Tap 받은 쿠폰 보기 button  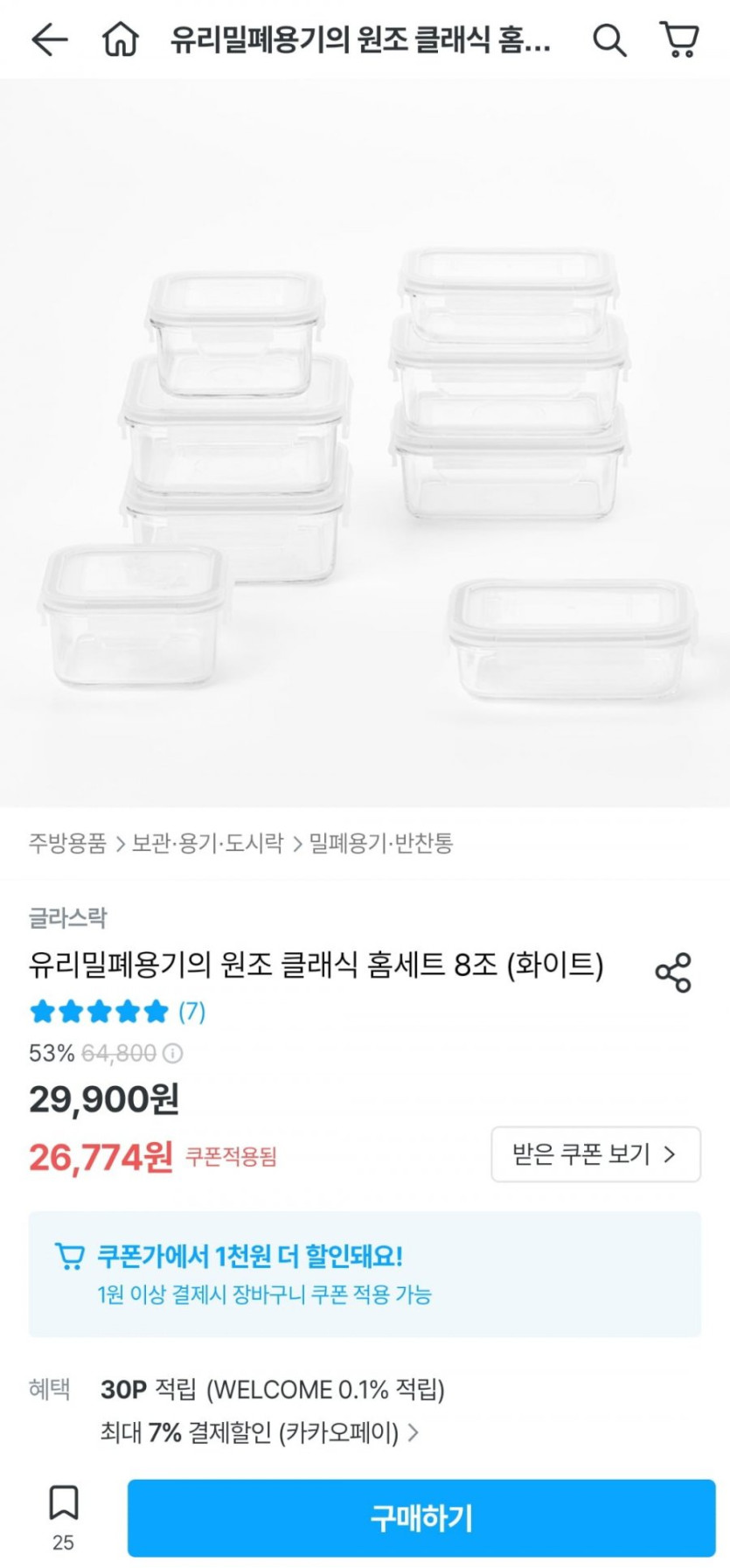point(595,1154)
